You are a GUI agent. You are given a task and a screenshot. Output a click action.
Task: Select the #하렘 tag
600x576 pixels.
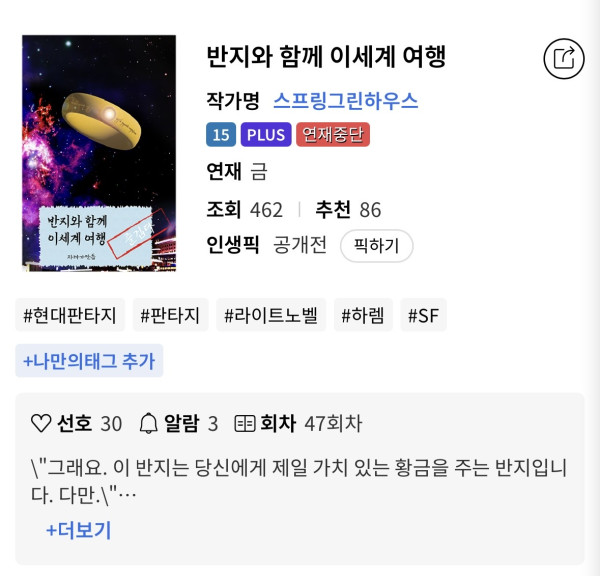(362, 316)
